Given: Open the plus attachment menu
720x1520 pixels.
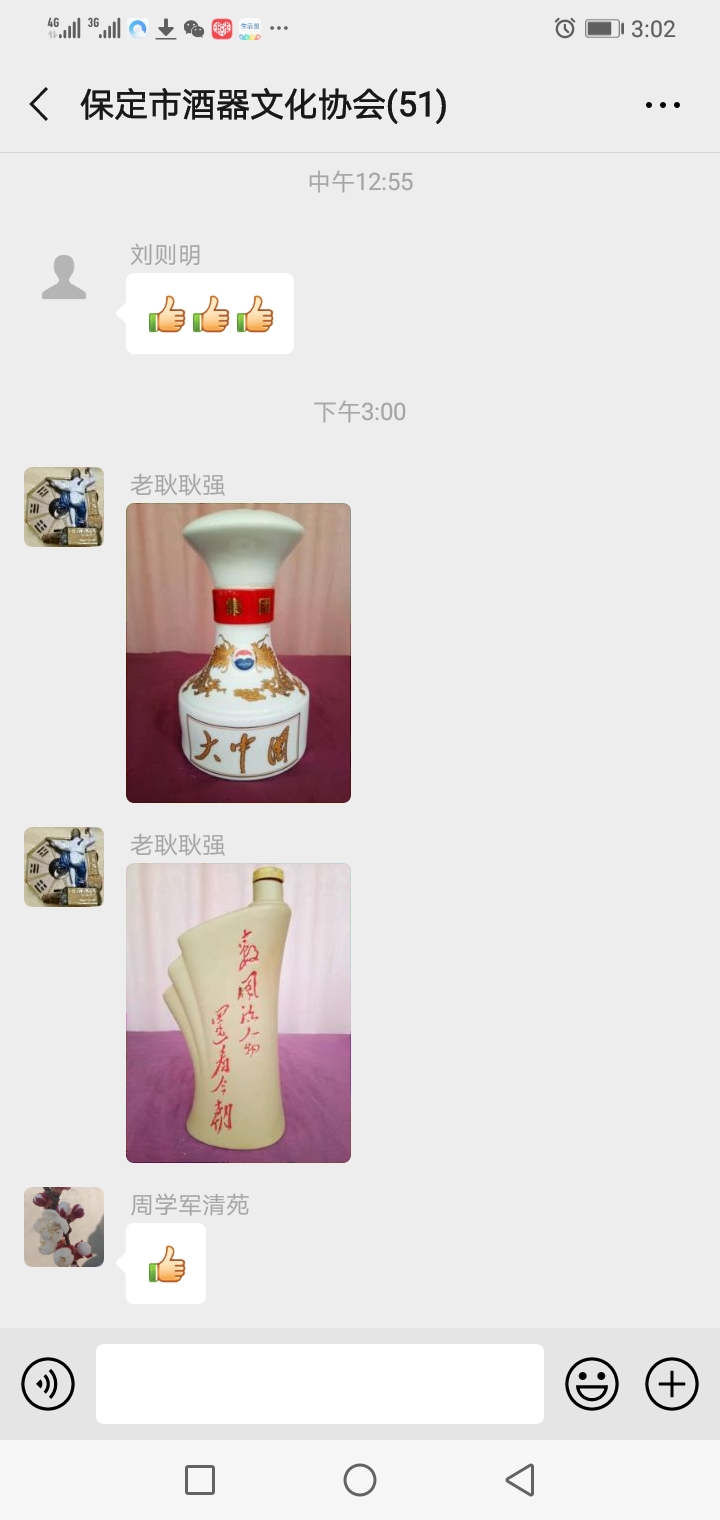Looking at the screenshot, I should point(671,1384).
